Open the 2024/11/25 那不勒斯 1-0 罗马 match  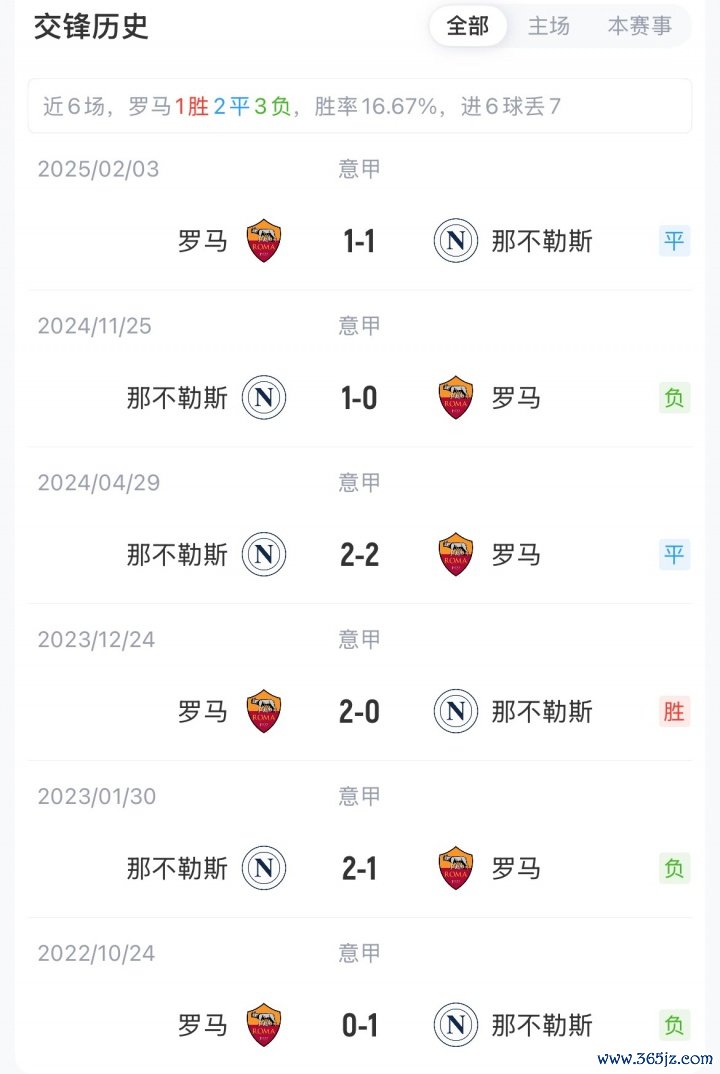pyautogui.click(x=359, y=398)
